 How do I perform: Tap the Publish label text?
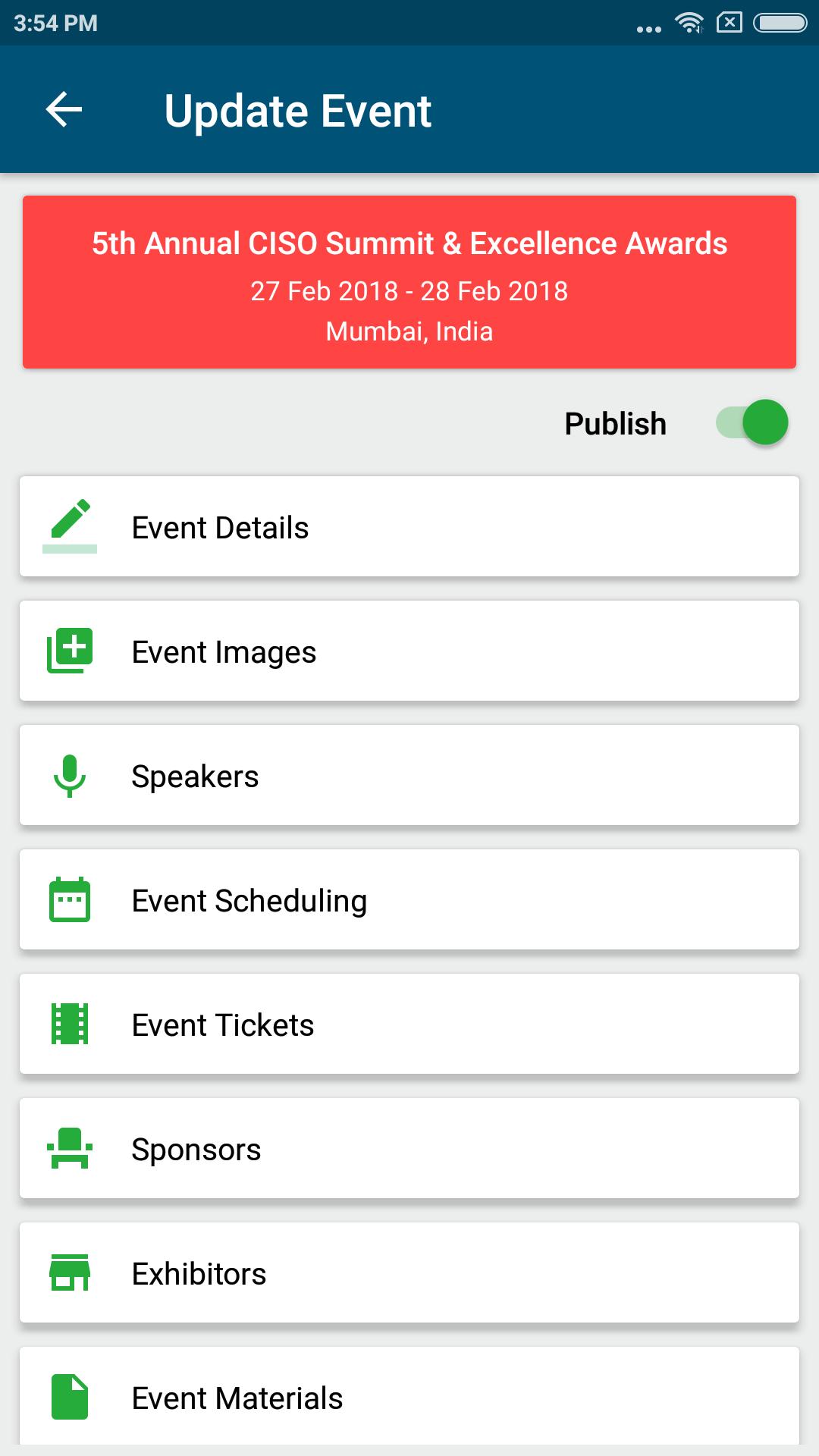point(615,423)
